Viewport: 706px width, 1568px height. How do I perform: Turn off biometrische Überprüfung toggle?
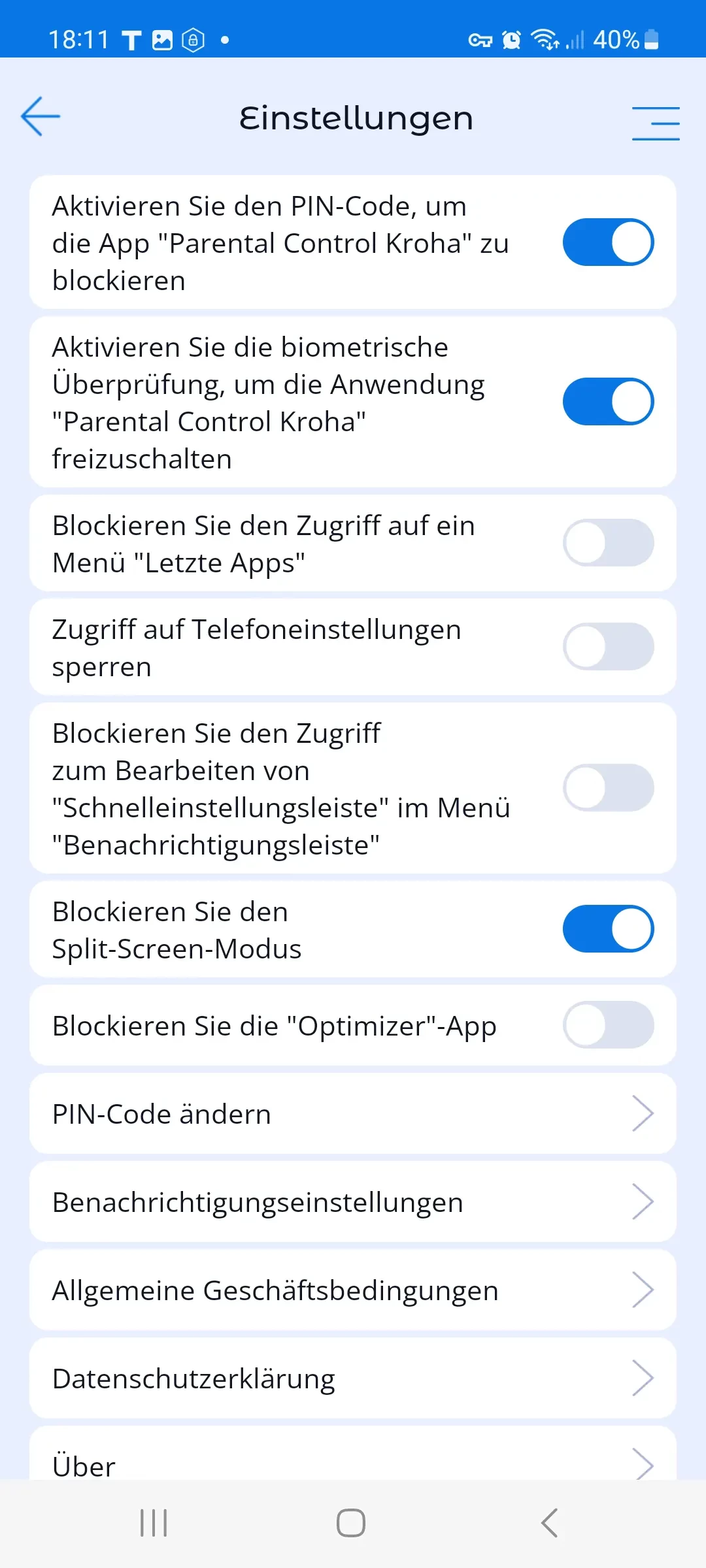(608, 402)
